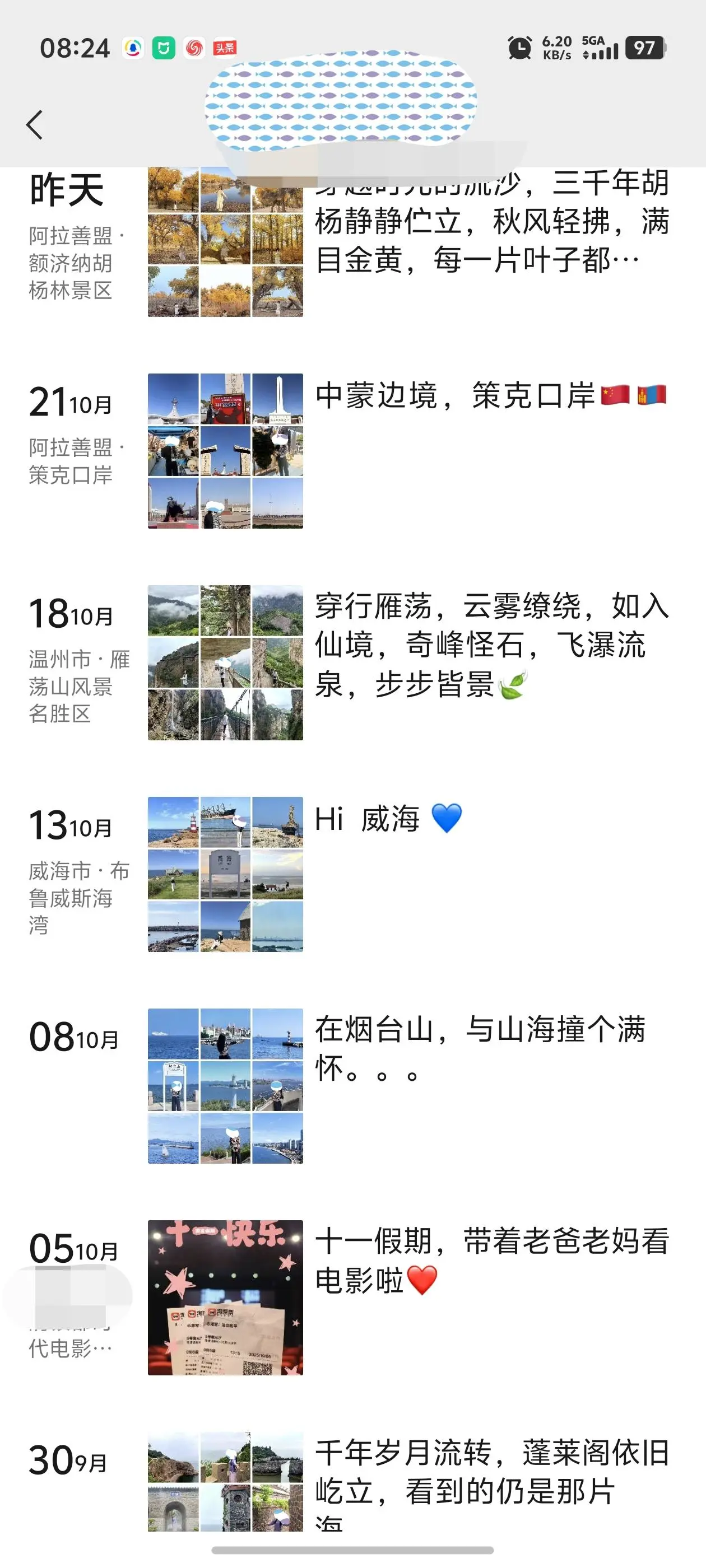Open the Hi 威海 post
Image resolution: width=706 pixels, height=1568 pixels.
387,819
